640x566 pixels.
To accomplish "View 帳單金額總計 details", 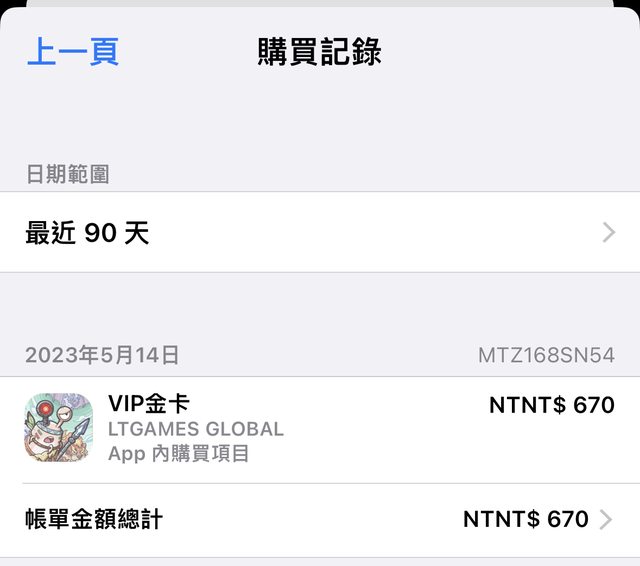I will coord(320,520).
